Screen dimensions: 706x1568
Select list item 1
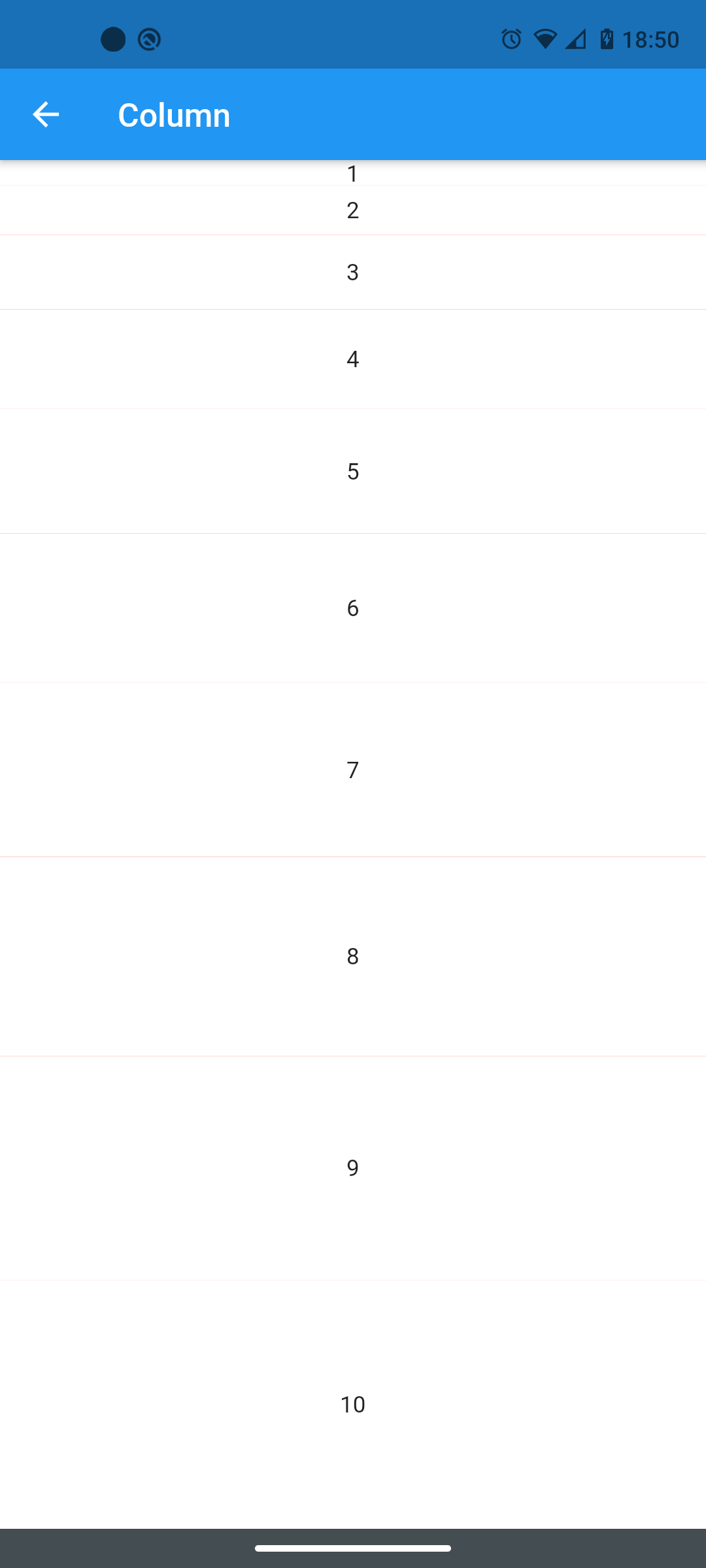[x=353, y=174]
